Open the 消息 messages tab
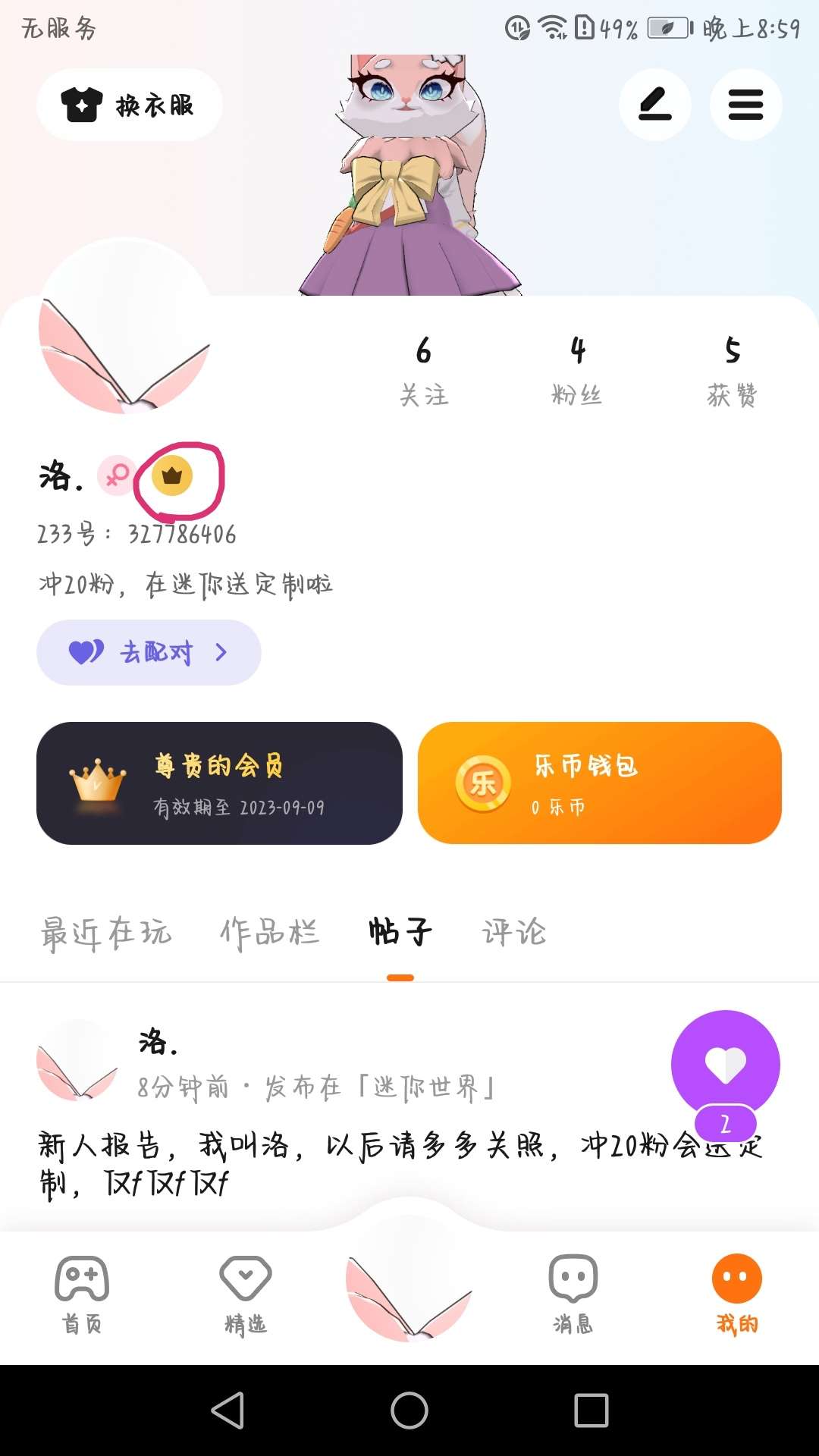The image size is (819, 1456). (x=573, y=1294)
